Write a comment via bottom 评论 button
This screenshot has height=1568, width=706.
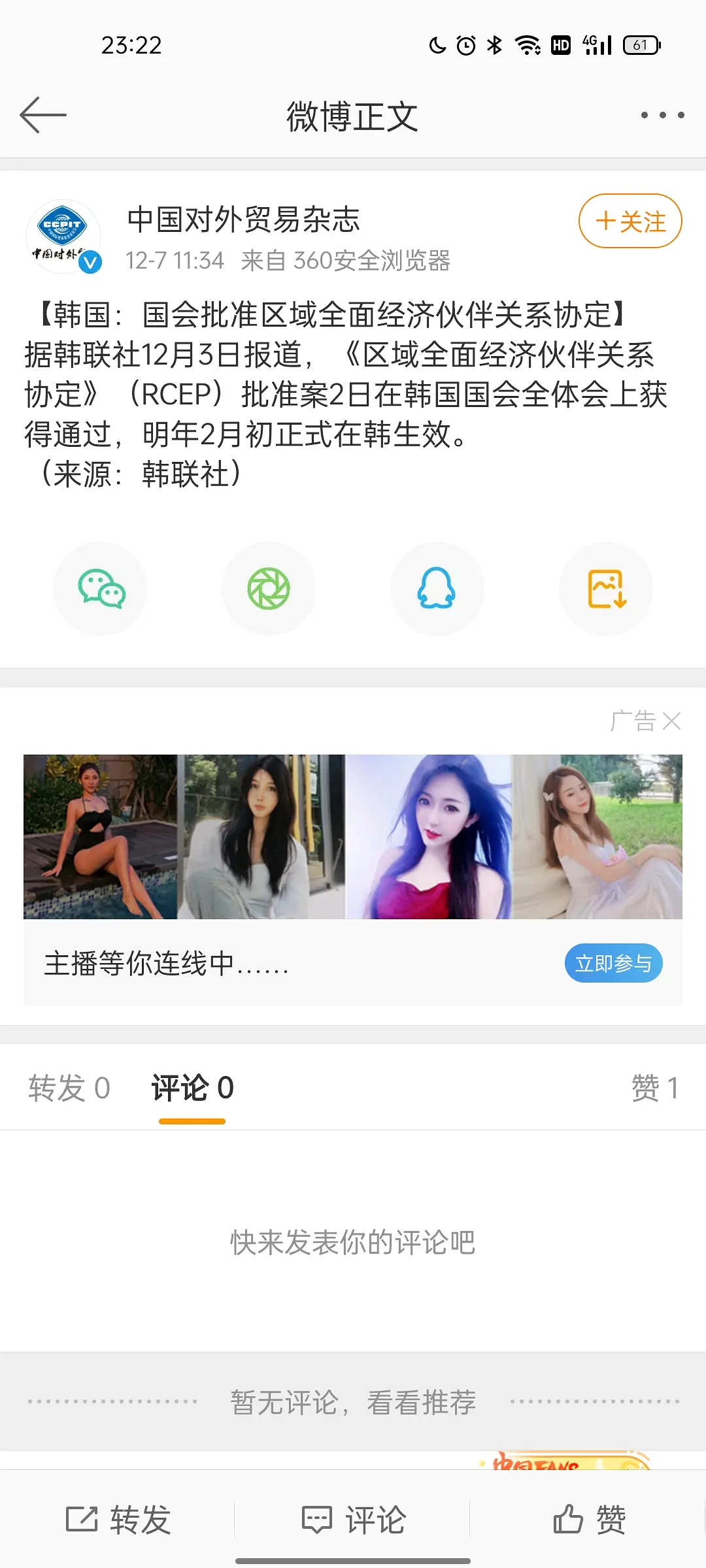pos(354,1520)
